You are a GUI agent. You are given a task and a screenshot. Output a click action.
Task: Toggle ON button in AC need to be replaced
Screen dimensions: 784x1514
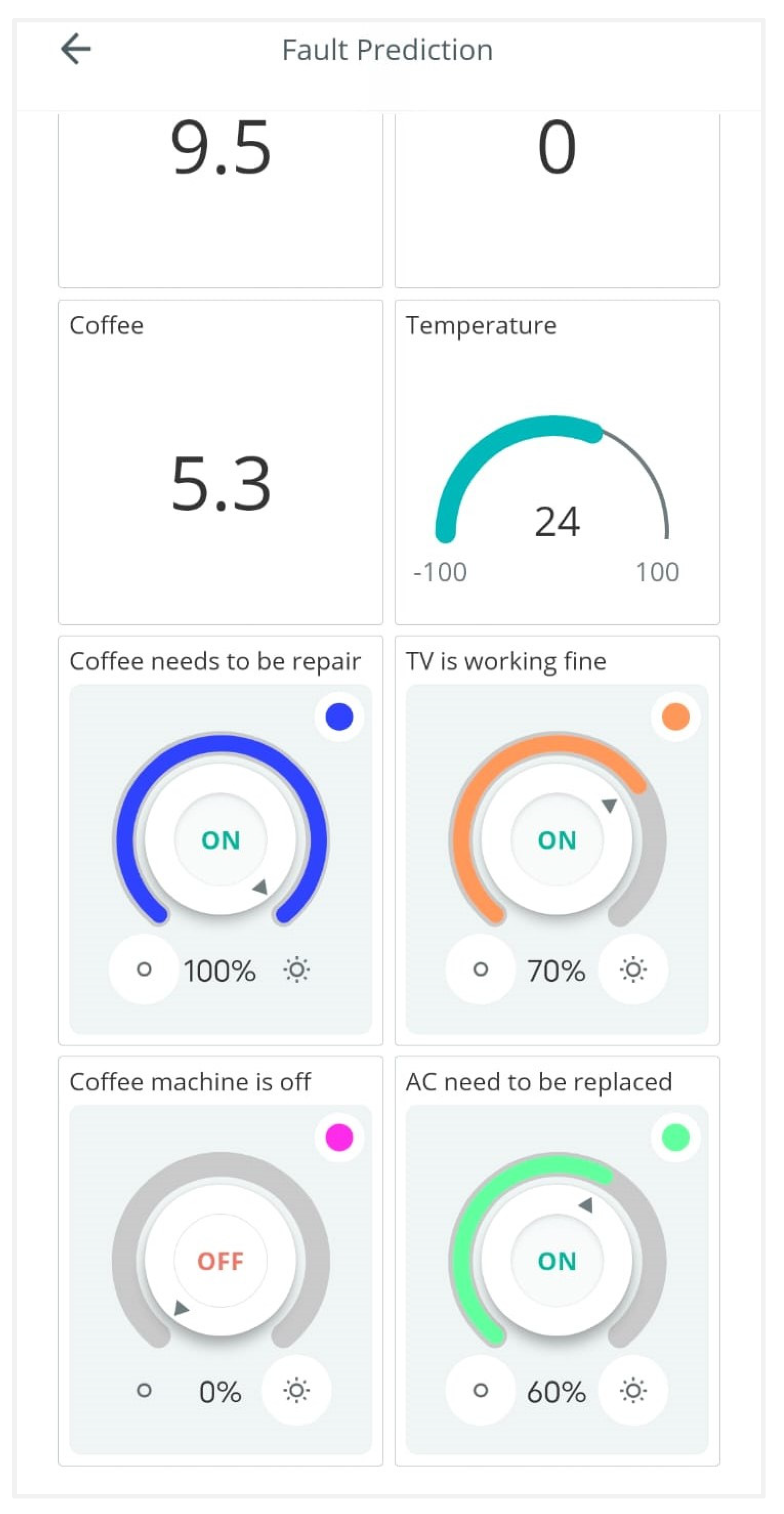(x=556, y=1261)
